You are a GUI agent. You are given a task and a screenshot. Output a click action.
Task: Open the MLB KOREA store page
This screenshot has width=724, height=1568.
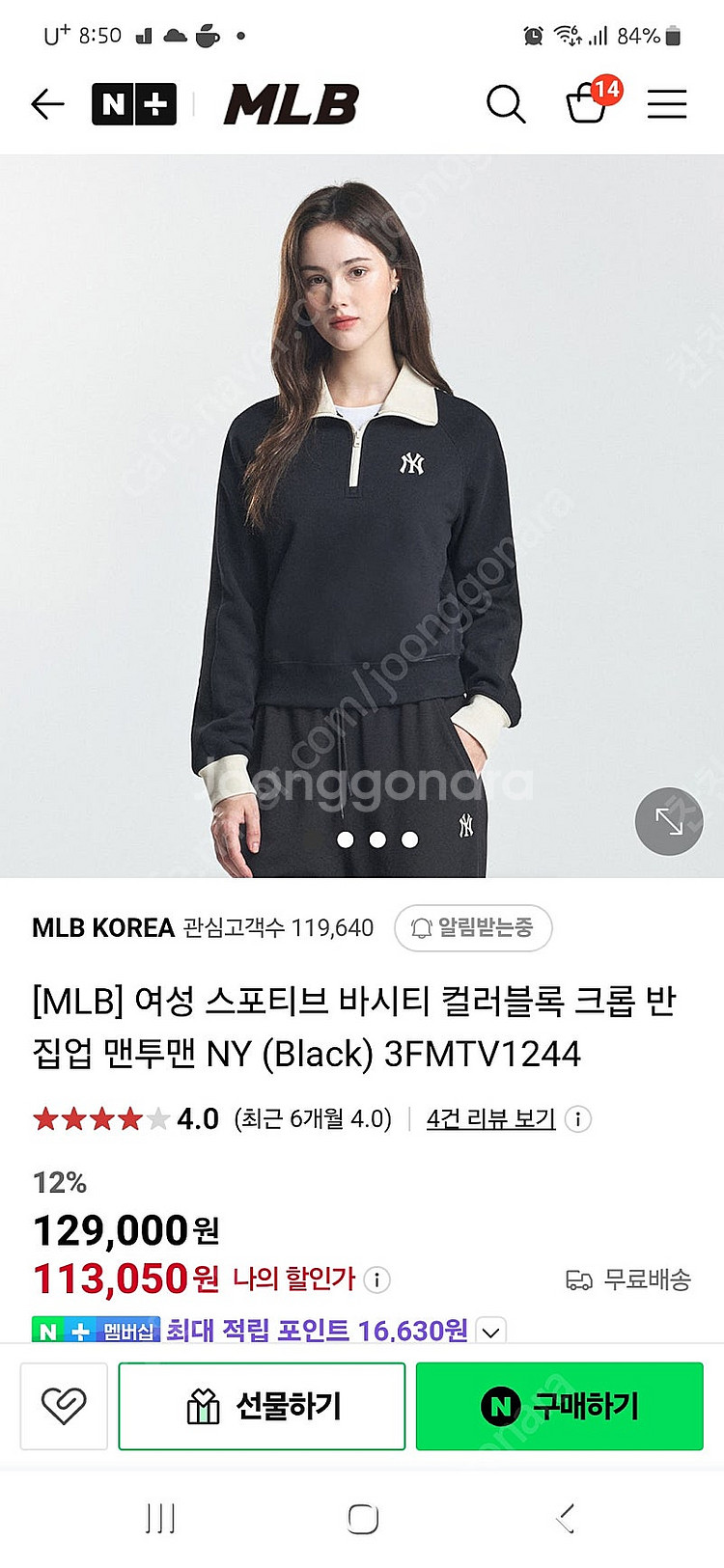pyautogui.click(x=103, y=928)
